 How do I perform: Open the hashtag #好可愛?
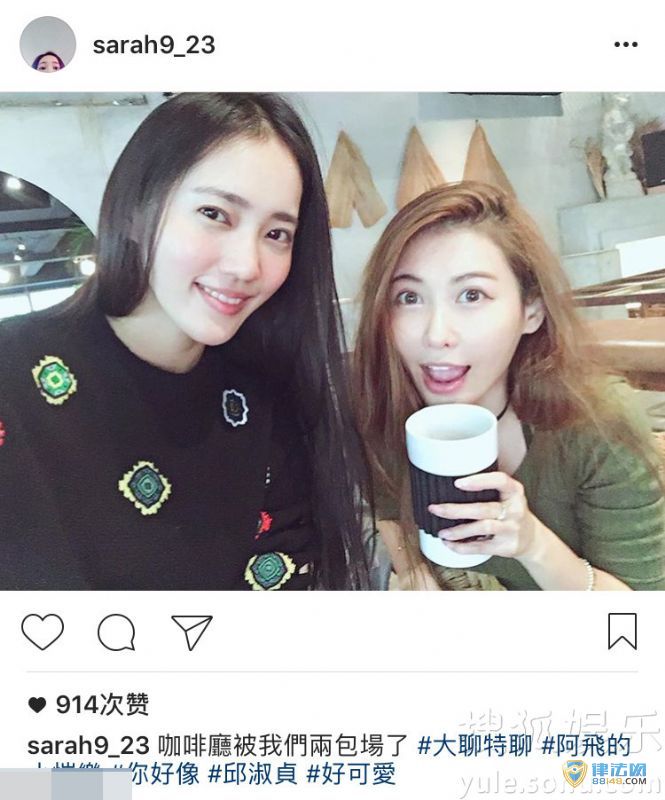point(351,773)
